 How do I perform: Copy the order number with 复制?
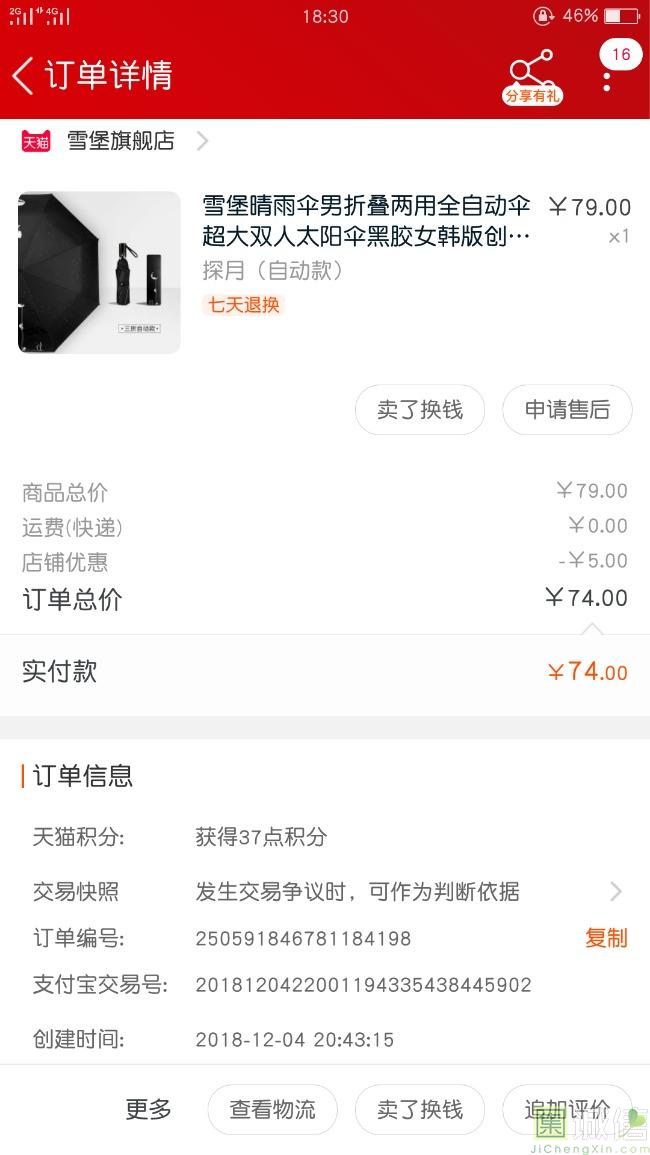pos(606,938)
